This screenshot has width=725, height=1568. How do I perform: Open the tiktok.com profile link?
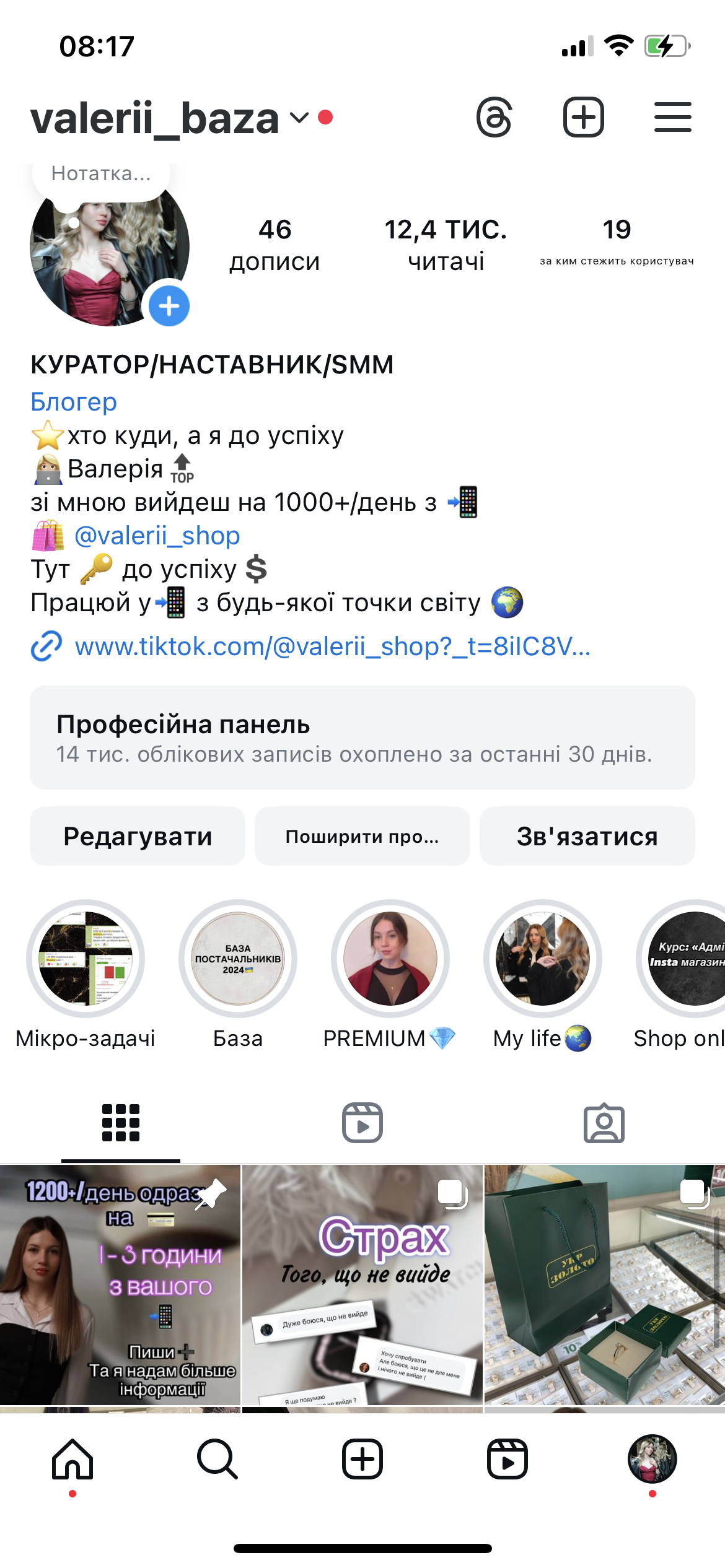click(332, 647)
